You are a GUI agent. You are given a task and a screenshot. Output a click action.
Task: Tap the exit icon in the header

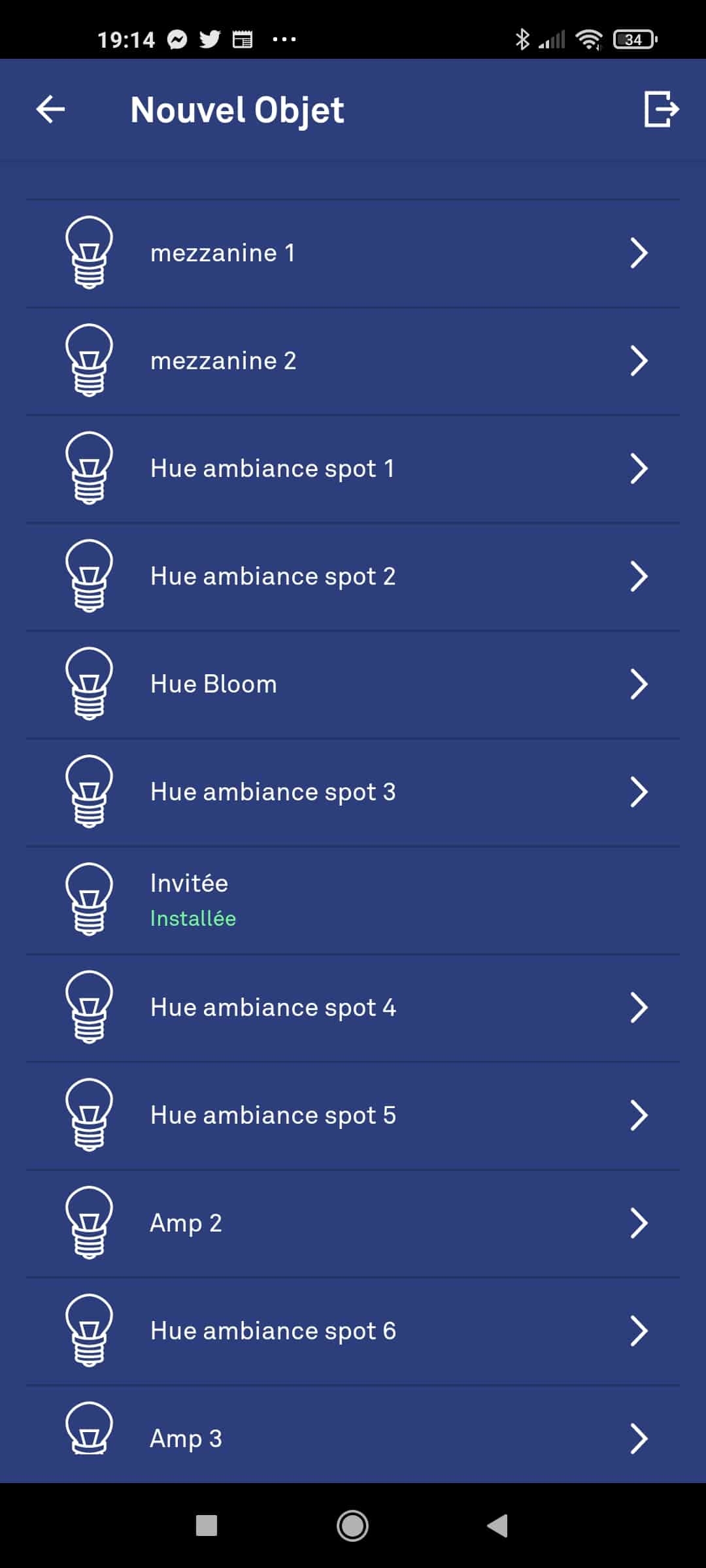point(662,109)
